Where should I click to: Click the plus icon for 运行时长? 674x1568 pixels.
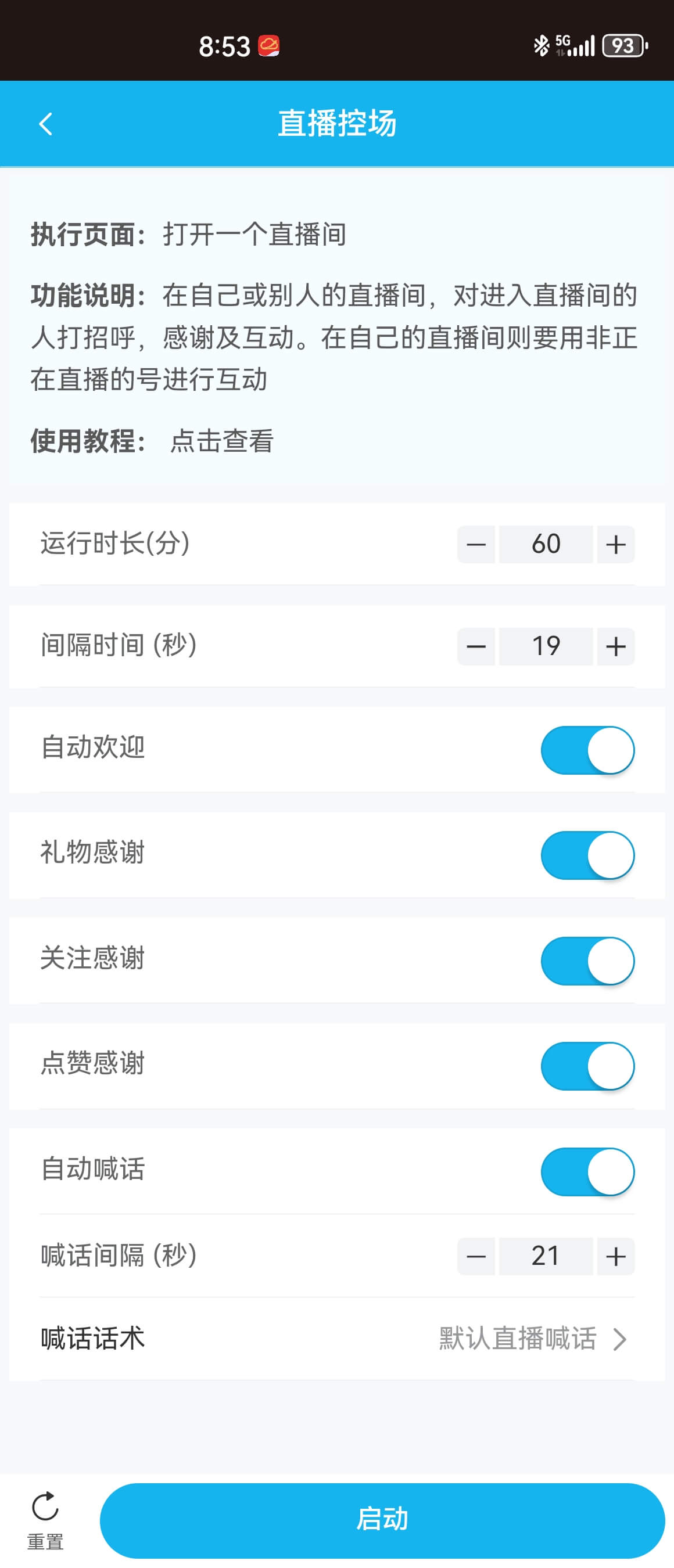[x=615, y=544]
